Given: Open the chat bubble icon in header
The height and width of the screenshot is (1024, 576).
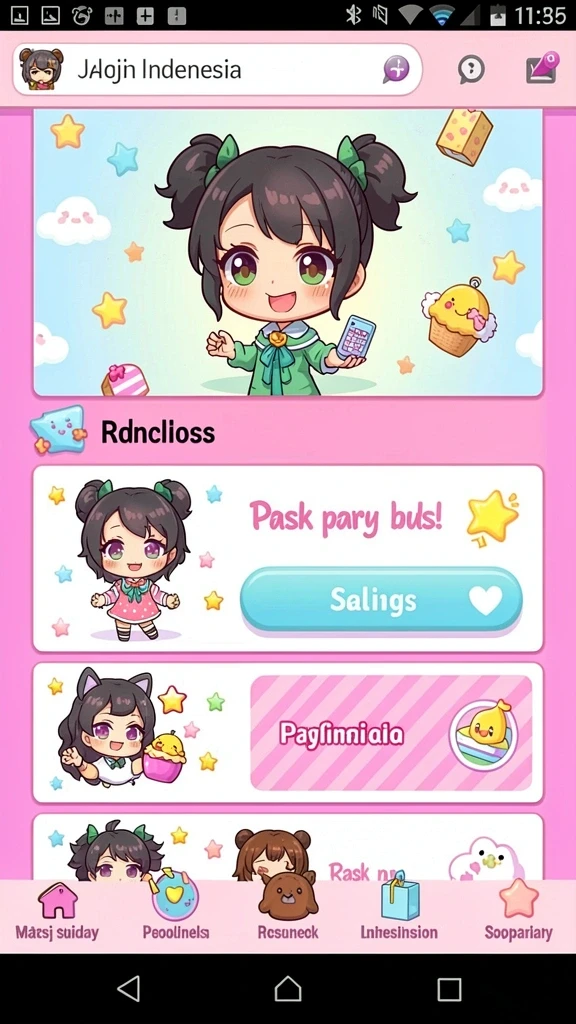Looking at the screenshot, I should pyautogui.click(x=471, y=69).
